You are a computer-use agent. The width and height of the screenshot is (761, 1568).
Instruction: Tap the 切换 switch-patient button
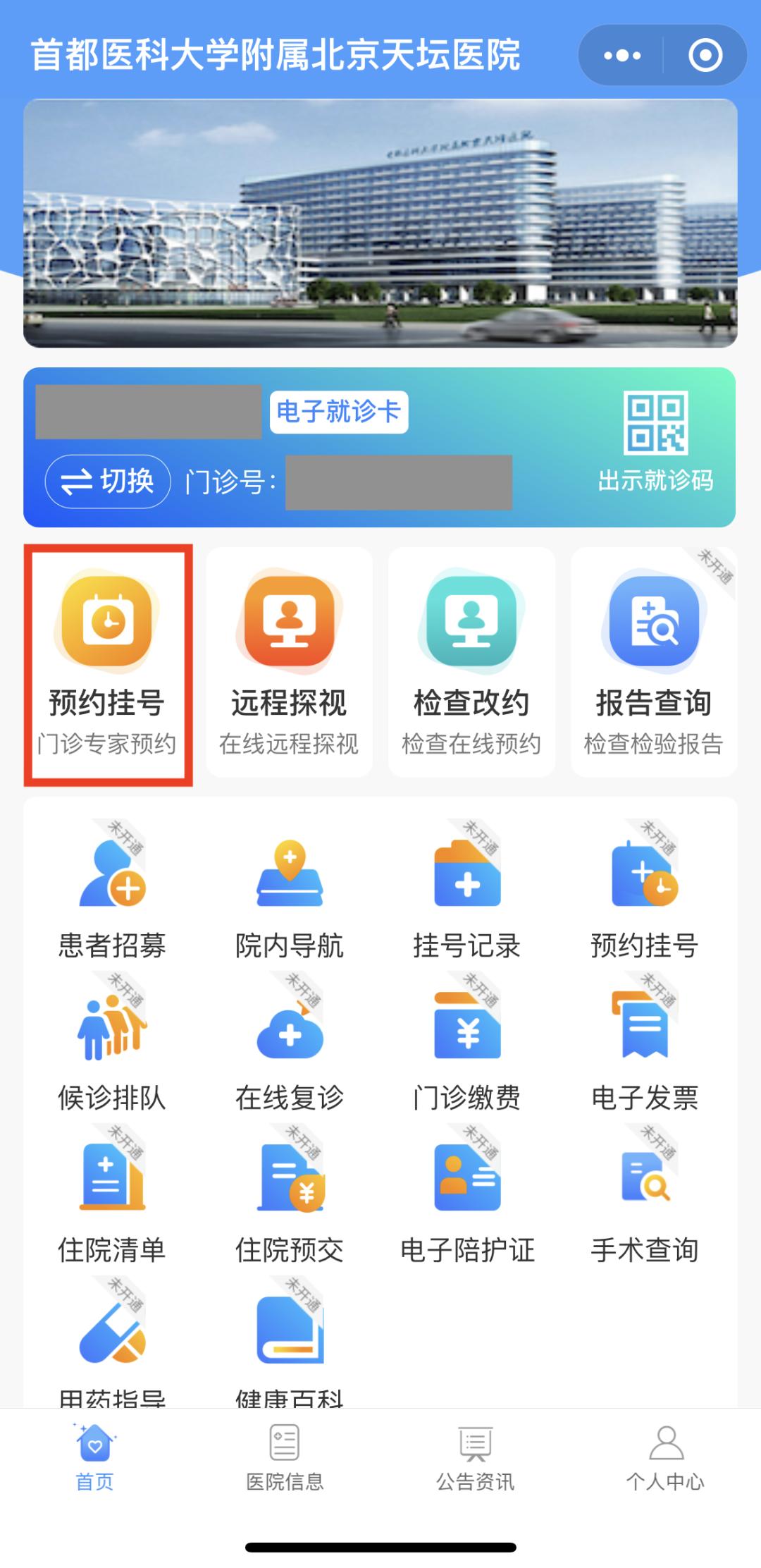click(107, 482)
